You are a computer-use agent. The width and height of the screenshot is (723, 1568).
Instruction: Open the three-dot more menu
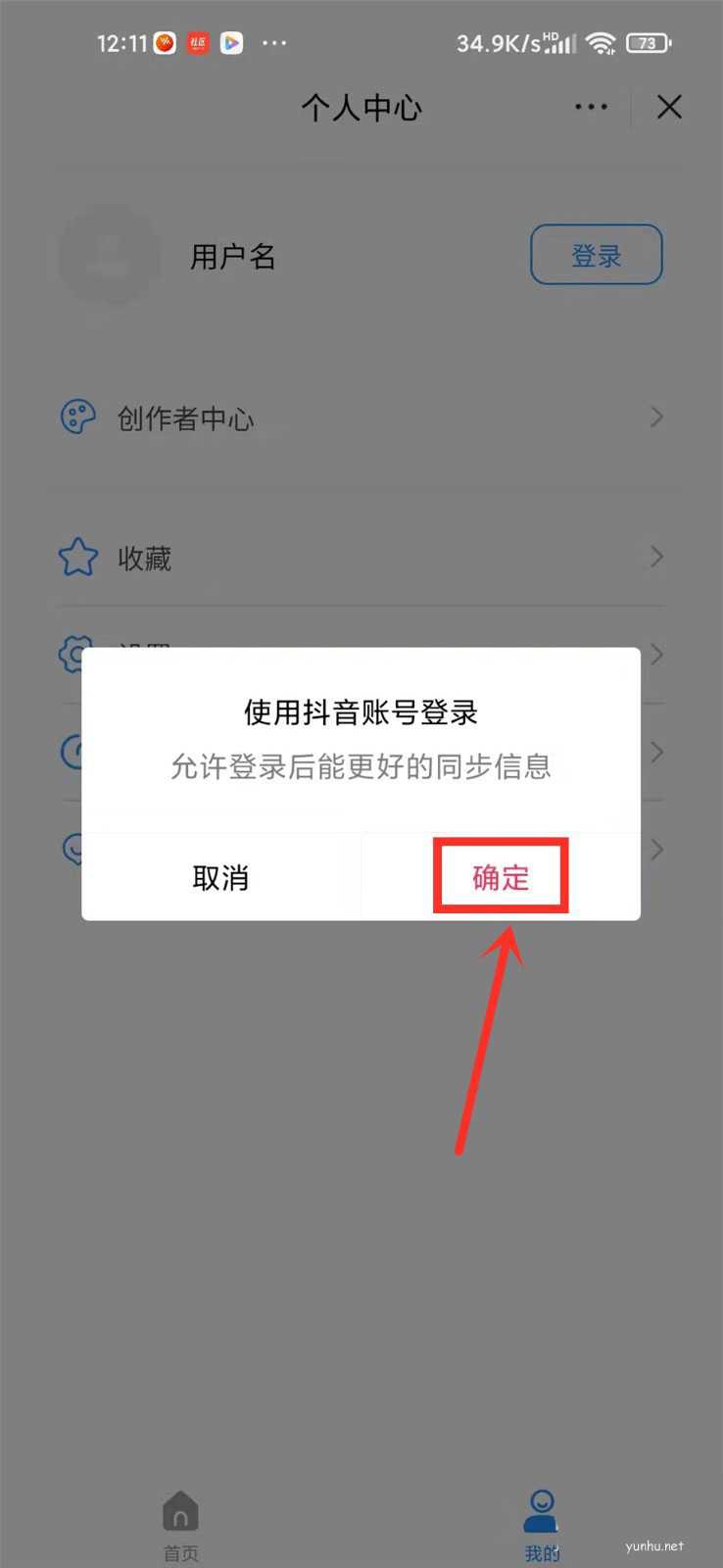pyautogui.click(x=591, y=107)
